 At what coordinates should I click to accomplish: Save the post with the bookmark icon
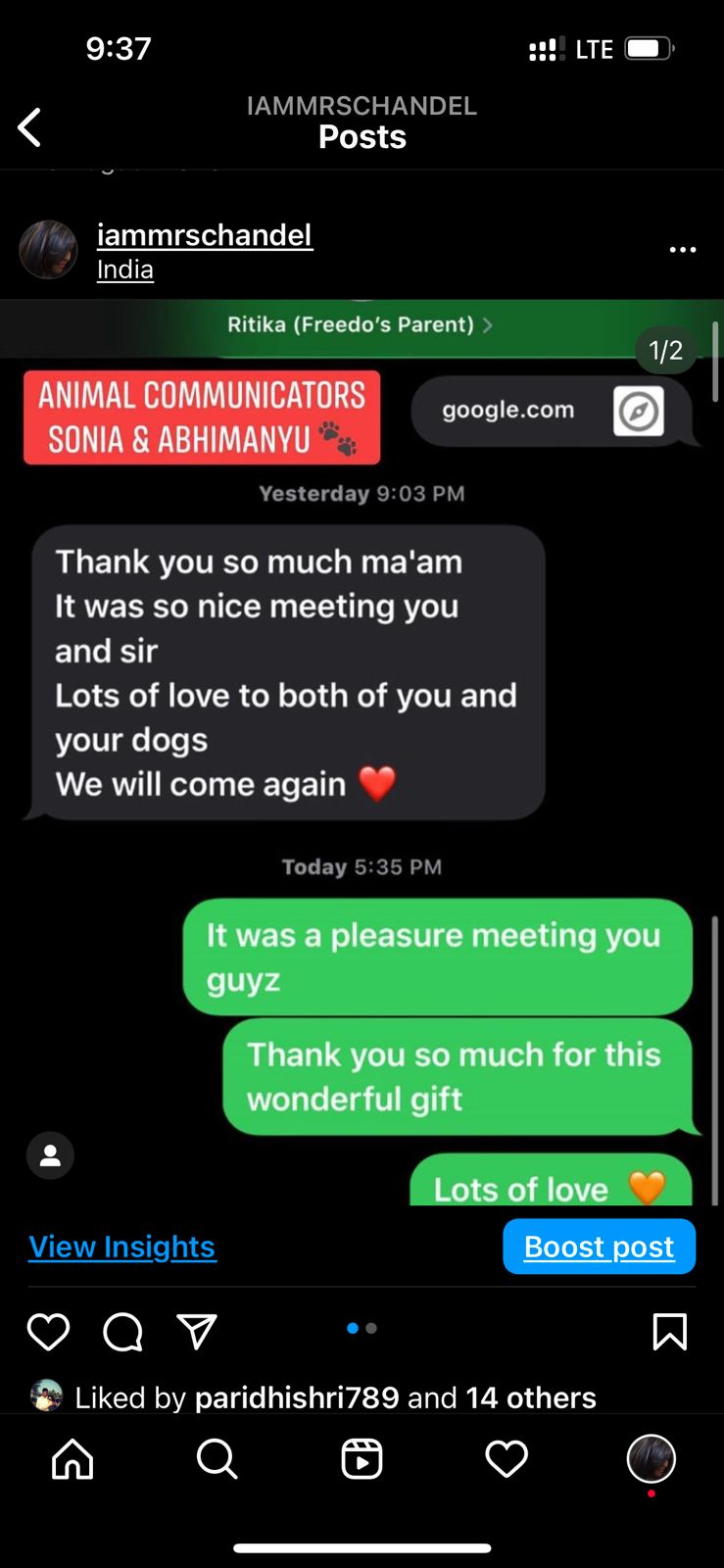click(x=669, y=1332)
